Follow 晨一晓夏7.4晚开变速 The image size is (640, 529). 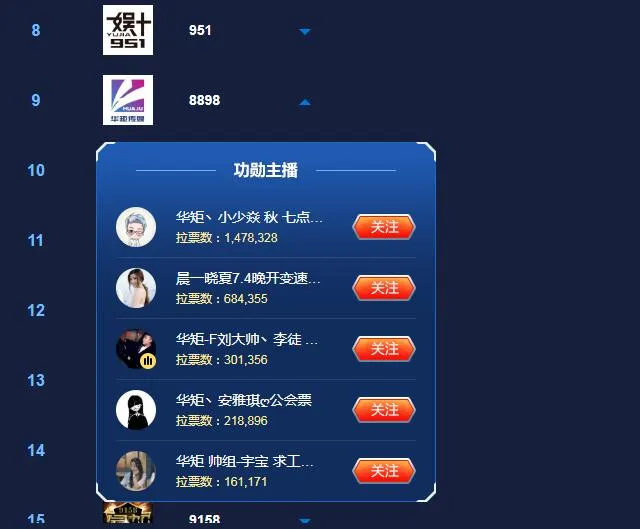point(384,288)
